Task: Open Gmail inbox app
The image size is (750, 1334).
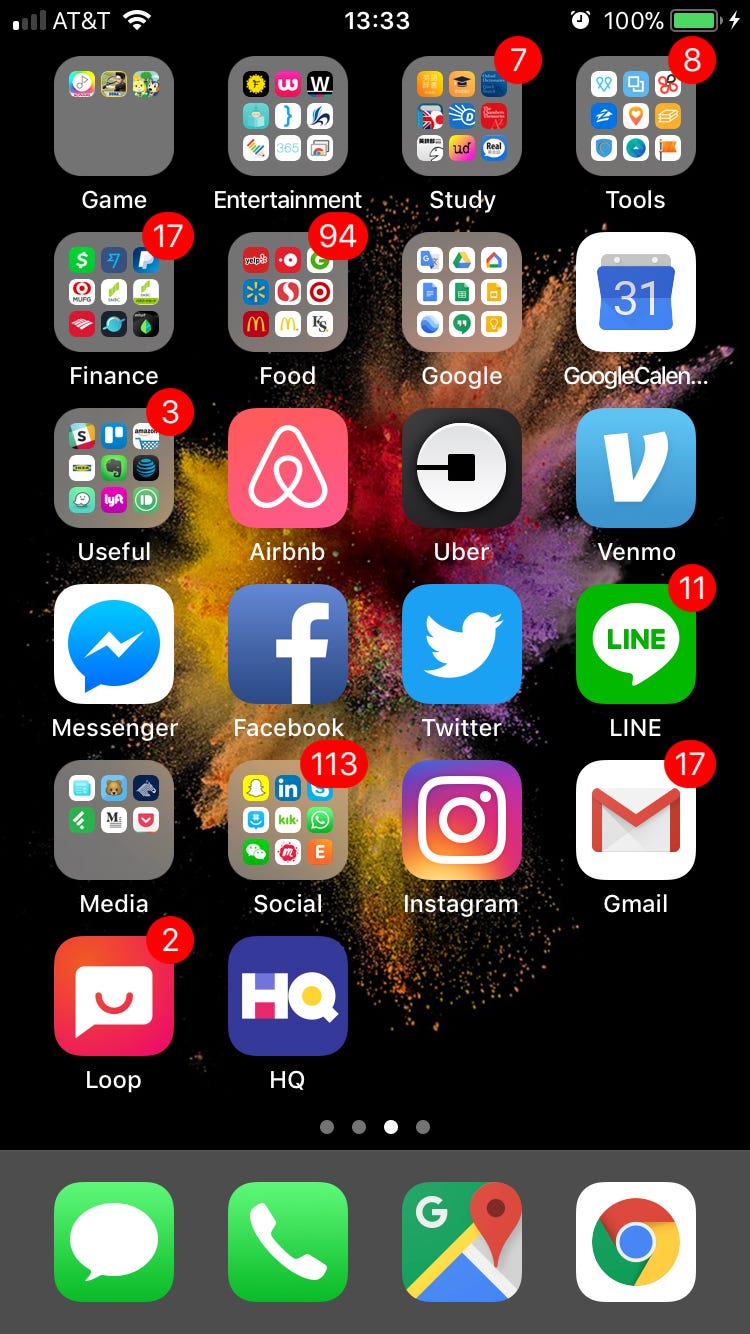Action: [x=636, y=820]
